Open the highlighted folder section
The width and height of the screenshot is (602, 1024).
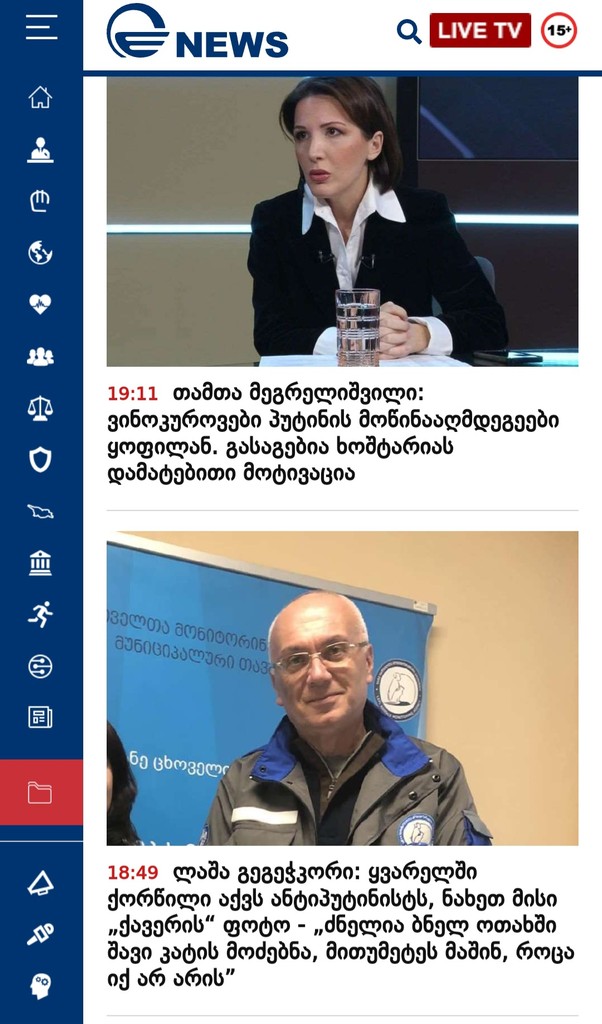[x=40, y=793]
